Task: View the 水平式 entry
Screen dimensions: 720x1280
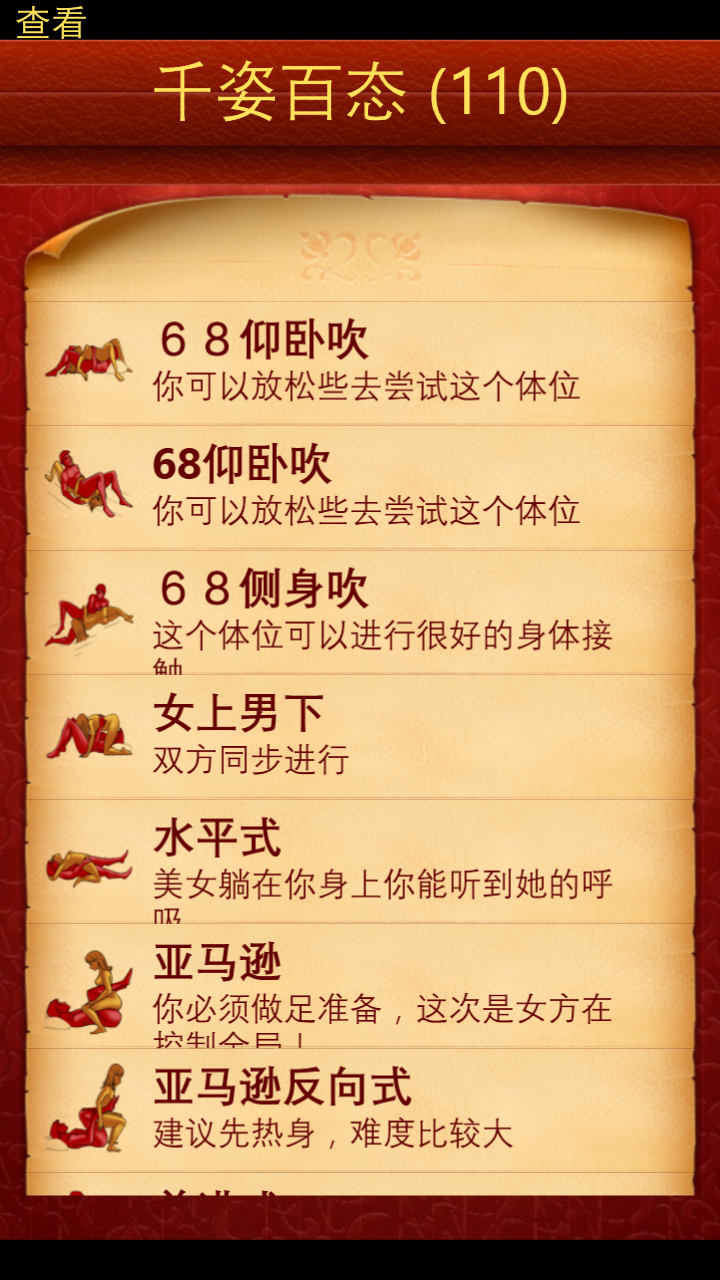Action: (360, 861)
